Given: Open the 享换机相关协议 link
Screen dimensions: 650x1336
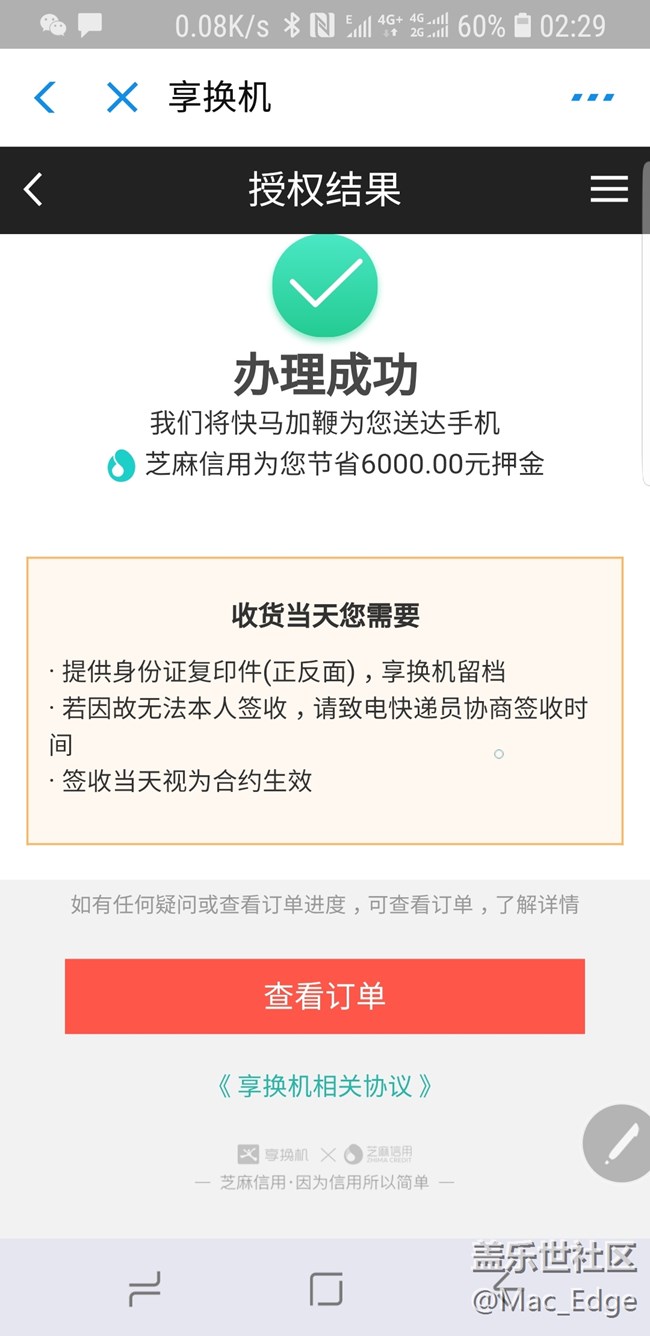Looking at the screenshot, I should point(325,1086).
